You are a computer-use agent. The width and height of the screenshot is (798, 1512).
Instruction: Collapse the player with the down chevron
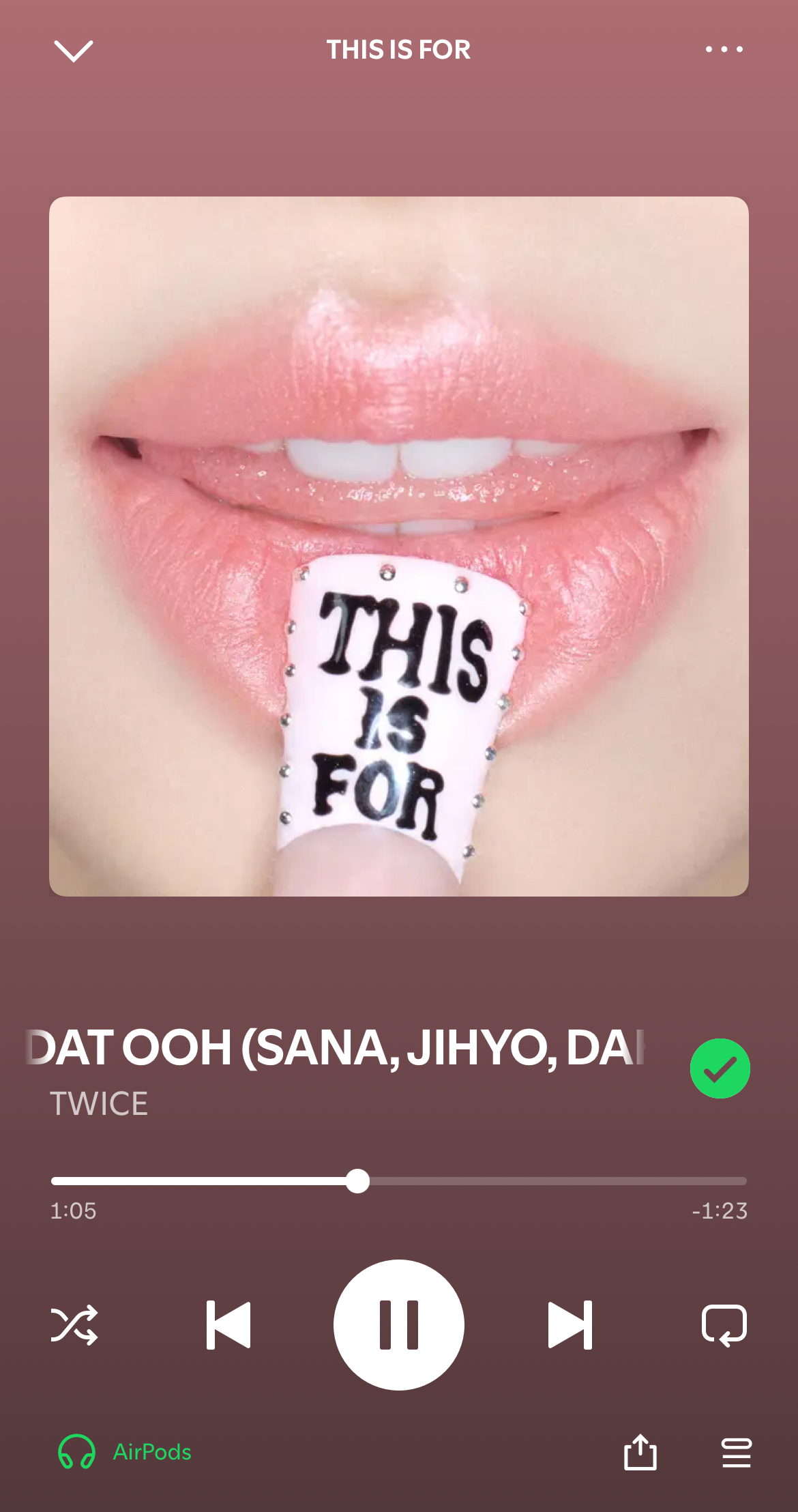(x=73, y=51)
